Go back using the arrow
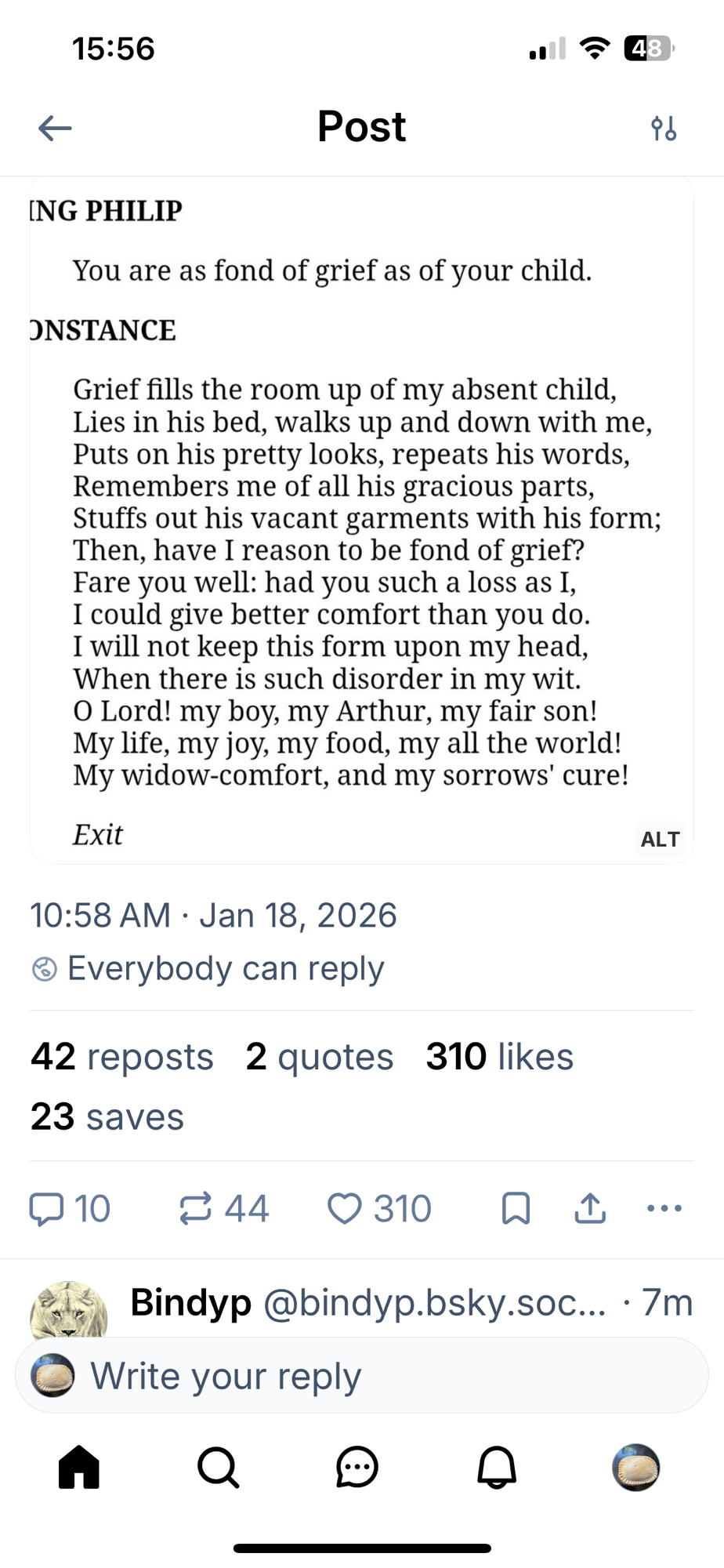 point(55,128)
